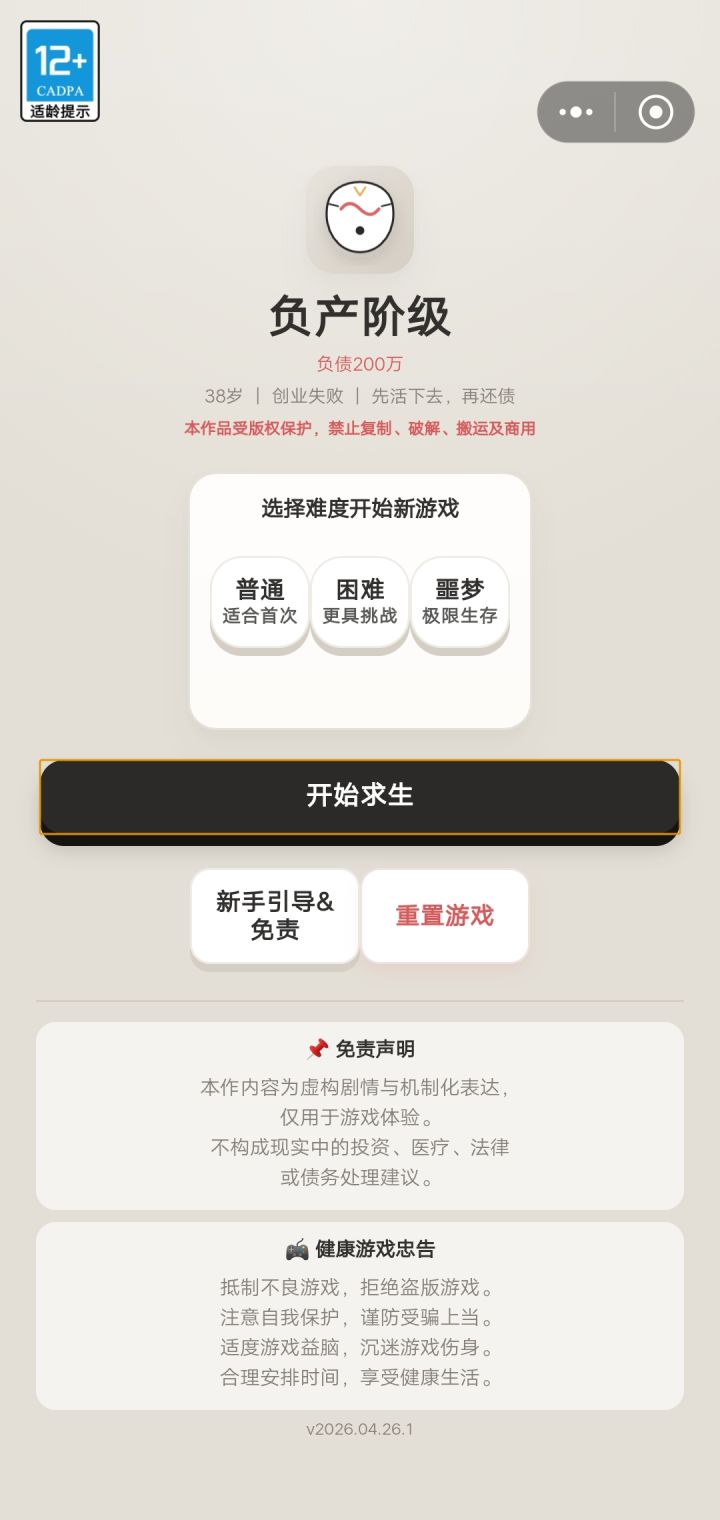
Task: Click the clock-face game app icon
Action: pos(360,220)
